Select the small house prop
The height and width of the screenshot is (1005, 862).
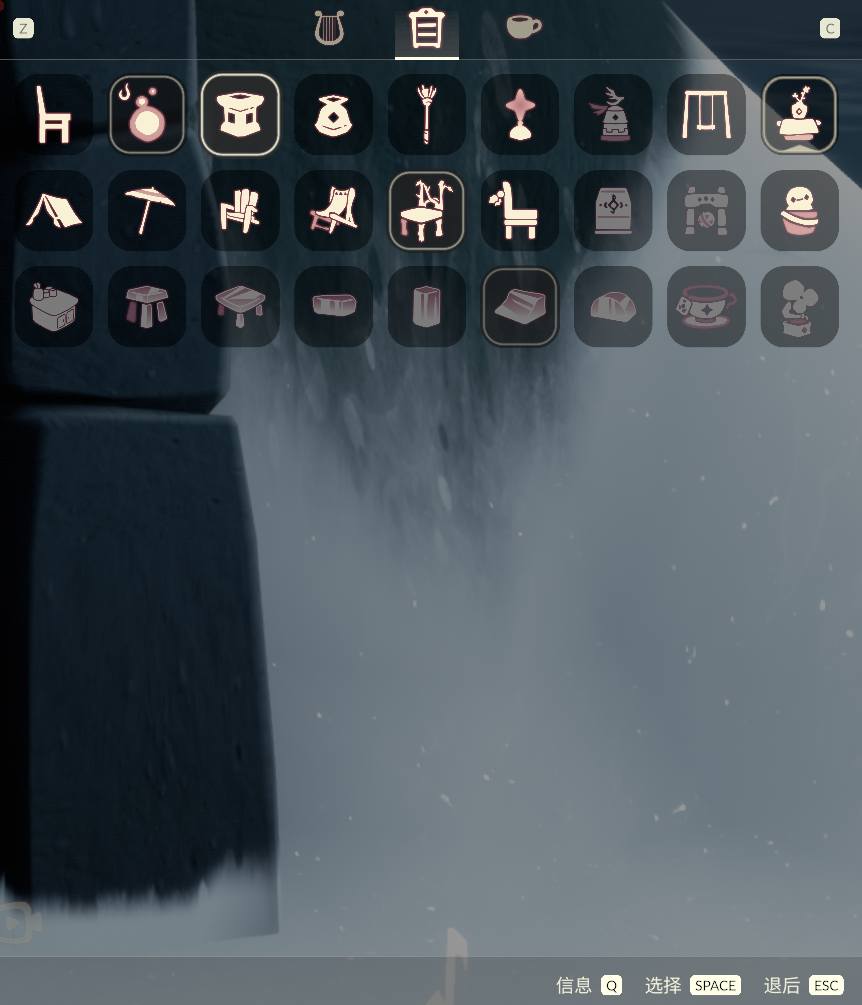(x=54, y=307)
